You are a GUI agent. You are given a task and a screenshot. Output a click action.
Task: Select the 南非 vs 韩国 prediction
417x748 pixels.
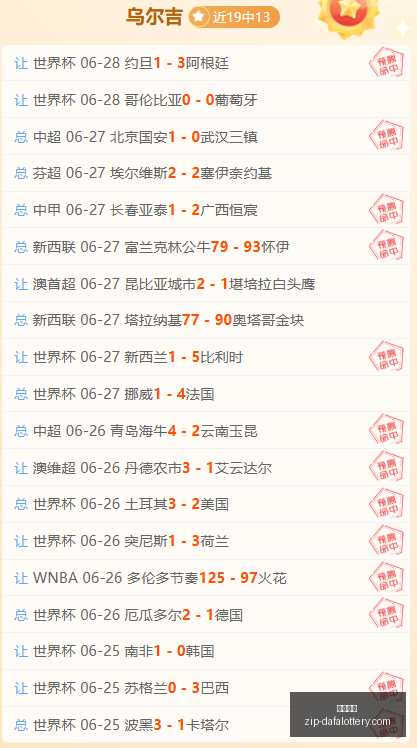coord(206,651)
